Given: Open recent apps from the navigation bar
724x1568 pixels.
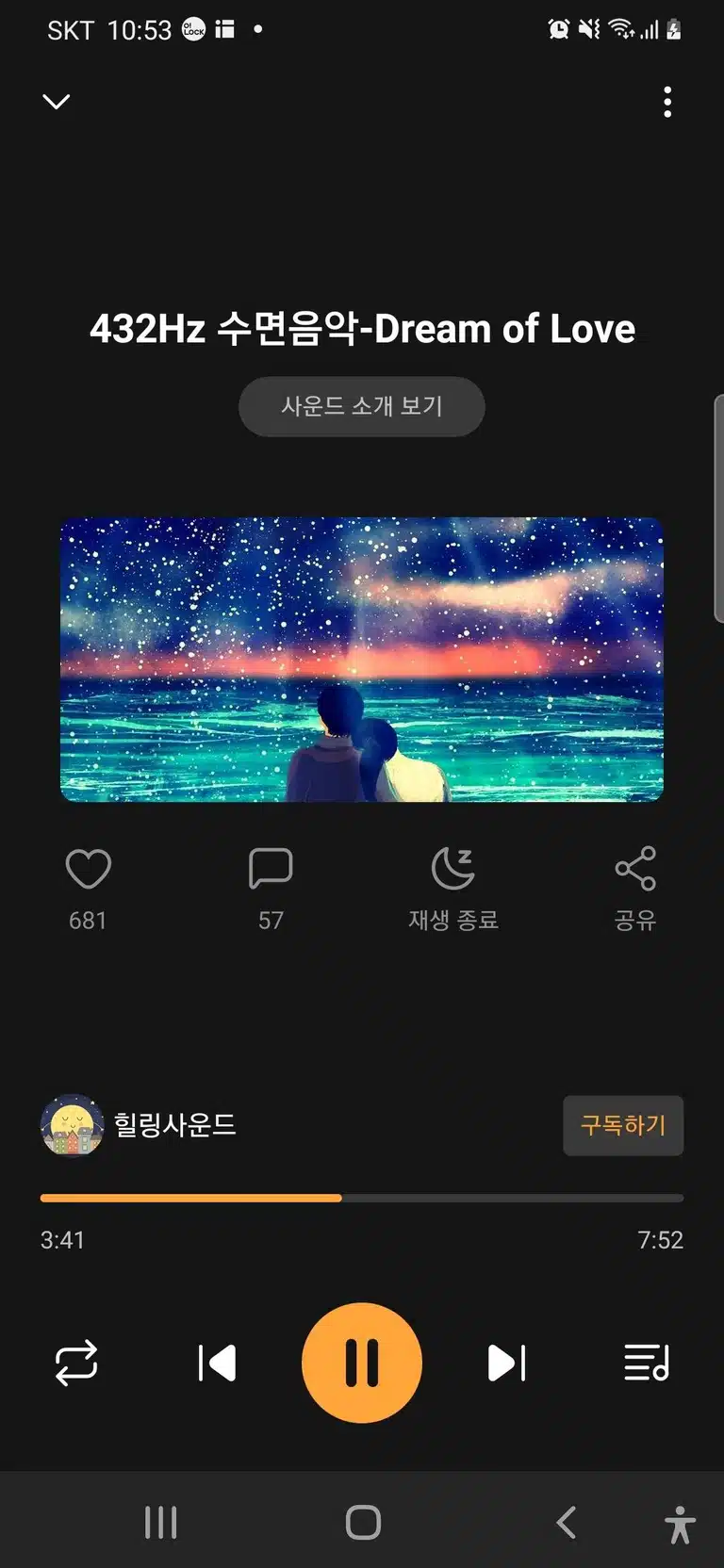Looking at the screenshot, I should [160, 1522].
